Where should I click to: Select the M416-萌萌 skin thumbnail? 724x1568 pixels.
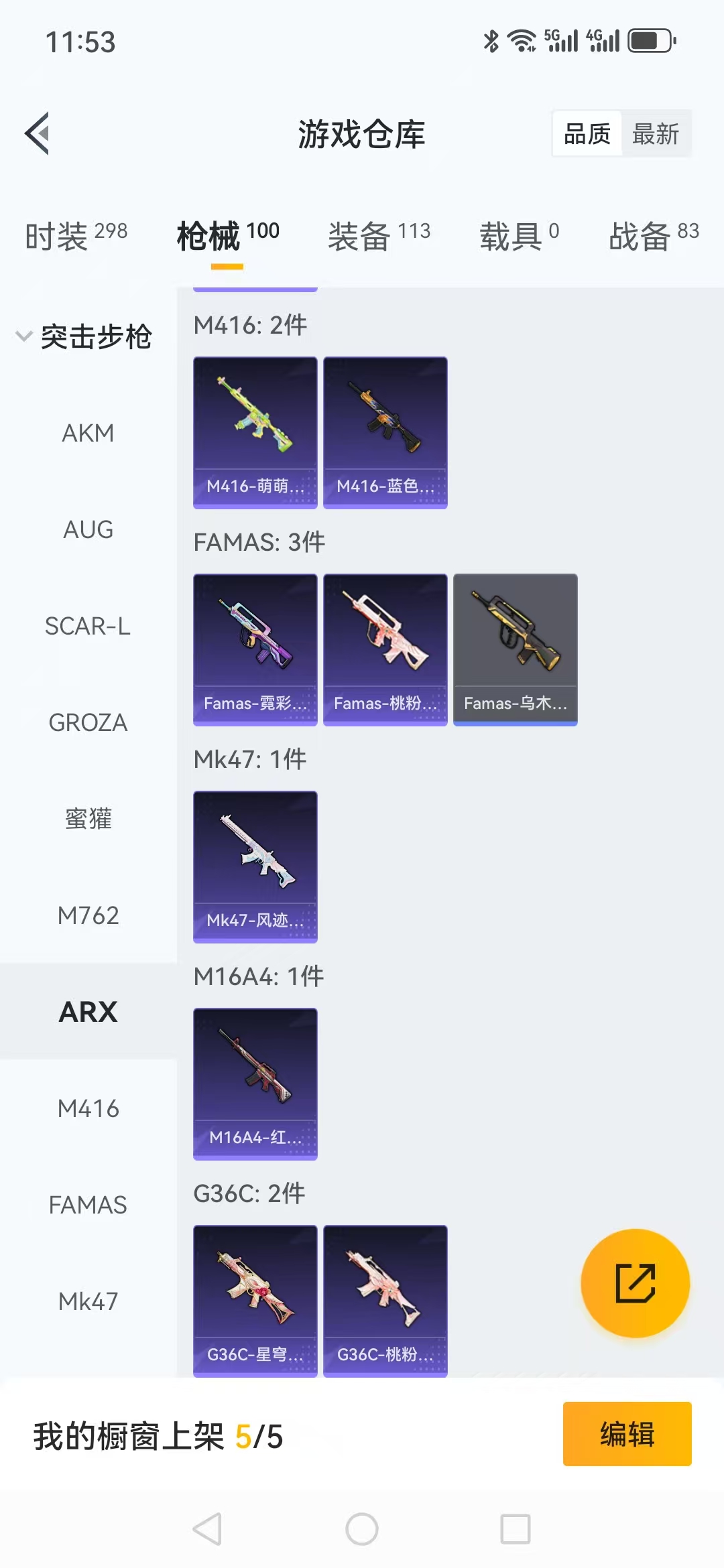point(255,431)
